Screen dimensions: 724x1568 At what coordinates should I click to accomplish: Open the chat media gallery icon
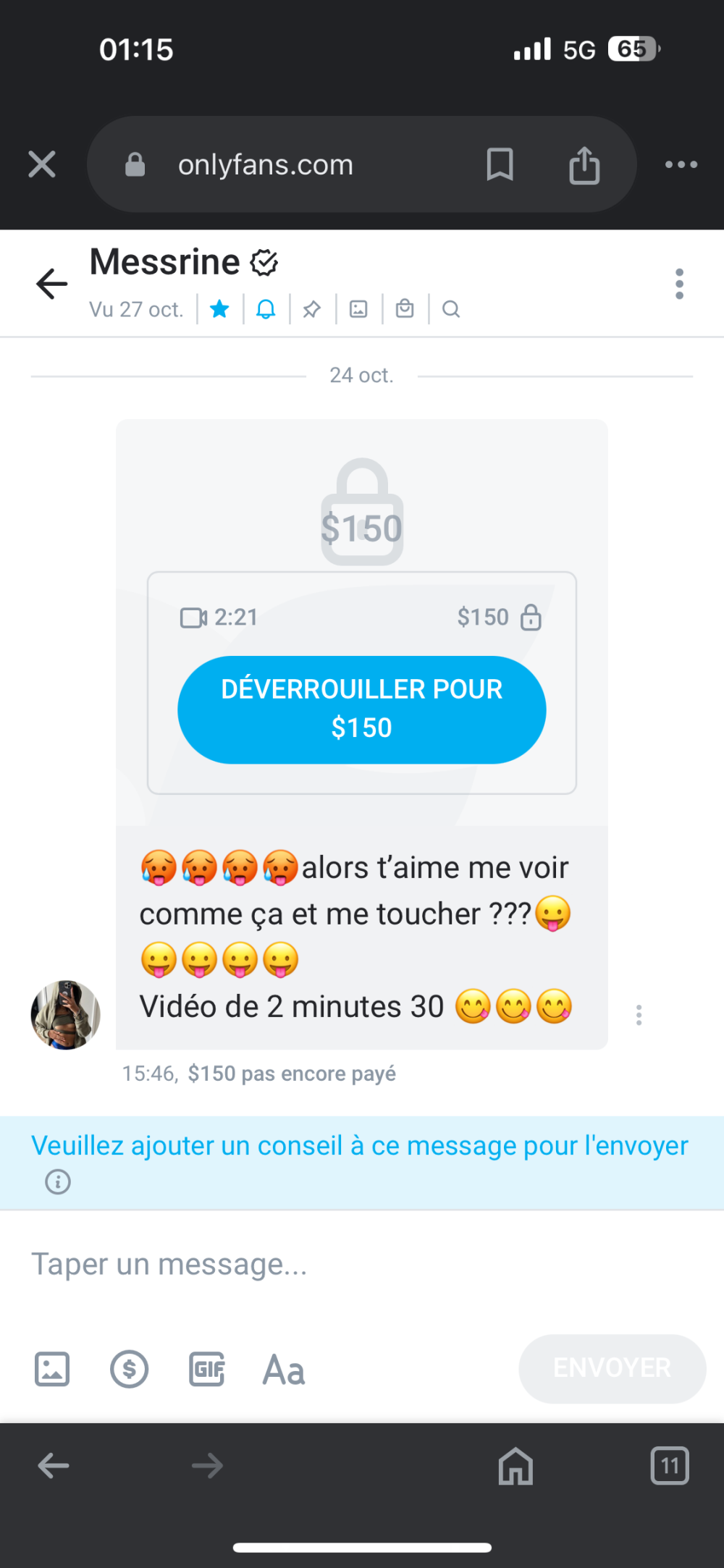point(358,309)
